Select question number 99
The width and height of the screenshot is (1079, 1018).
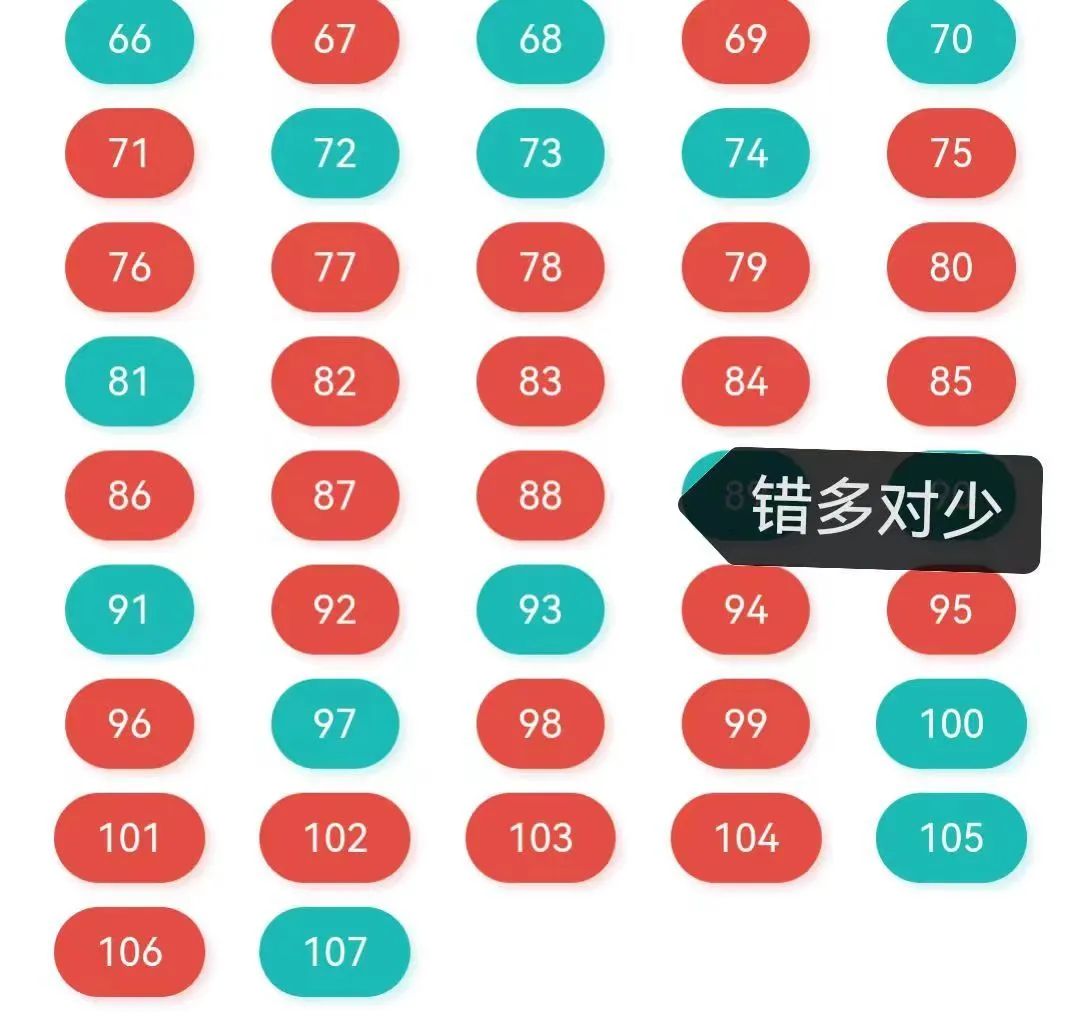tap(745, 723)
